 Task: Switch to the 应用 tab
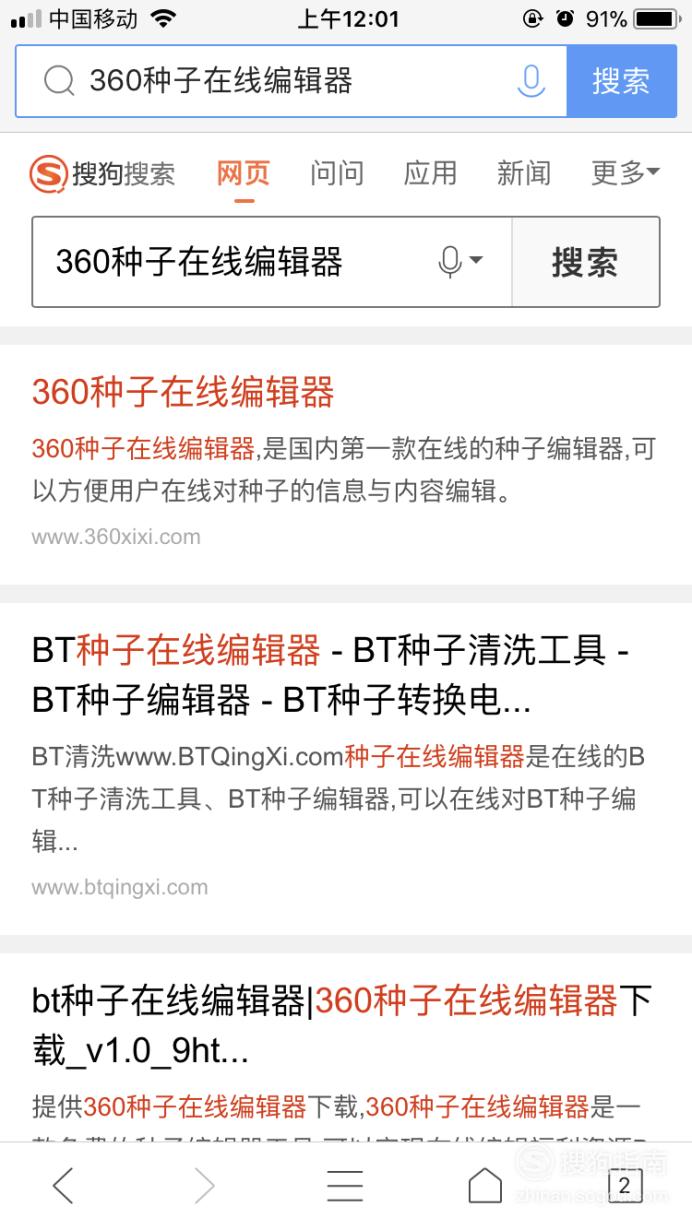[430, 173]
